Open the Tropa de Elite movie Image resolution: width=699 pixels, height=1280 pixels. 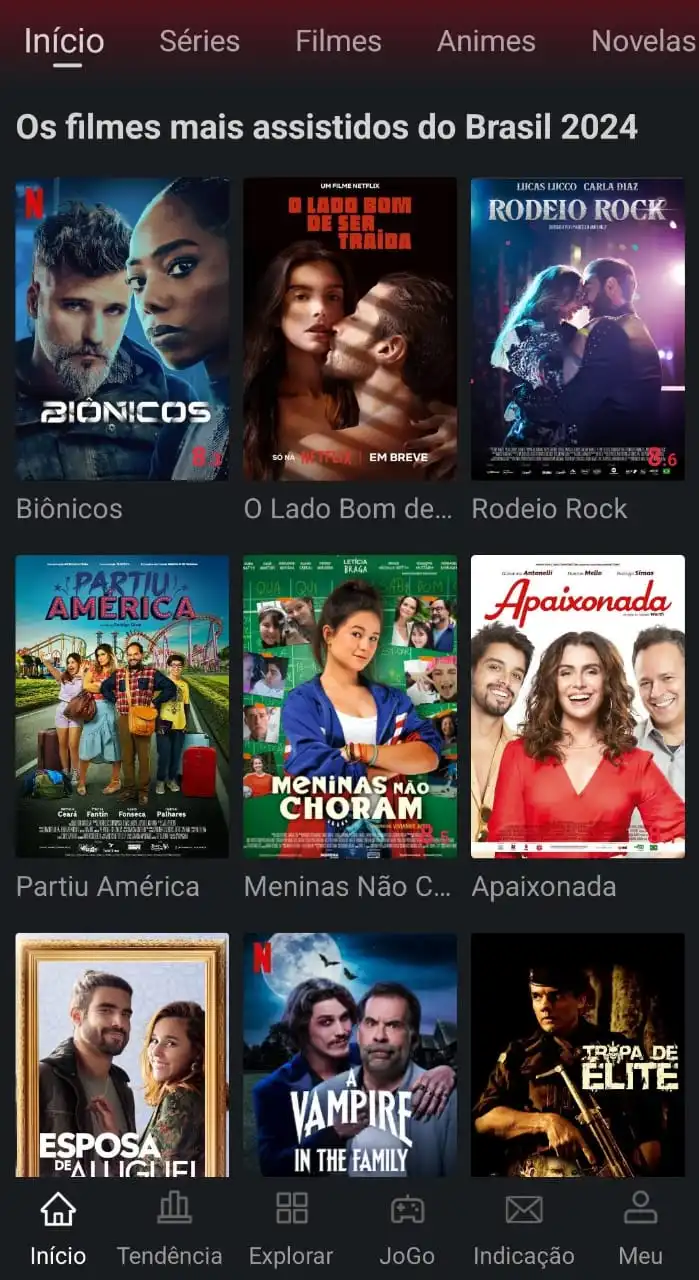[578, 1054]
